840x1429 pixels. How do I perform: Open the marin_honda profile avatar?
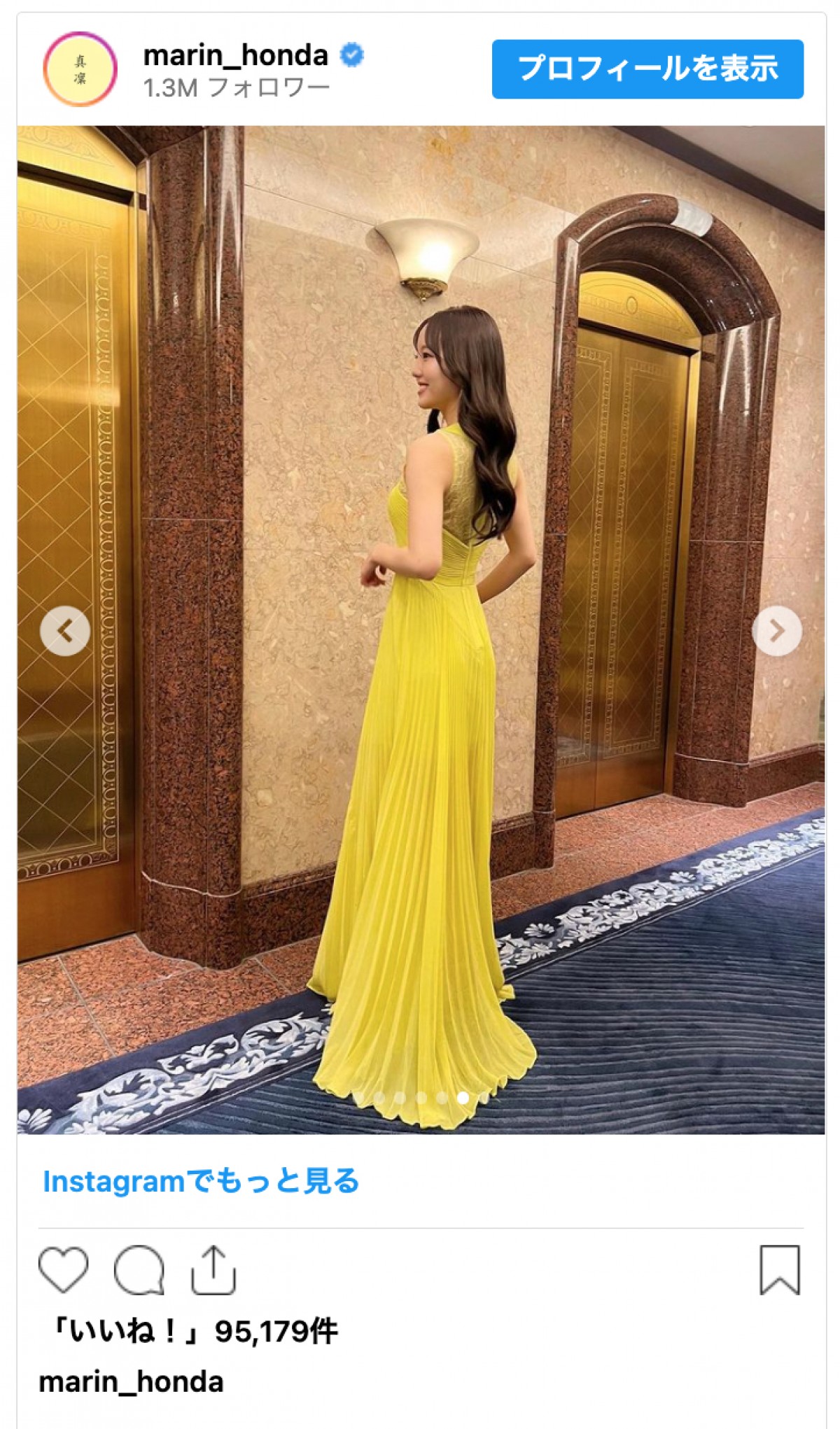coord(80,69)
